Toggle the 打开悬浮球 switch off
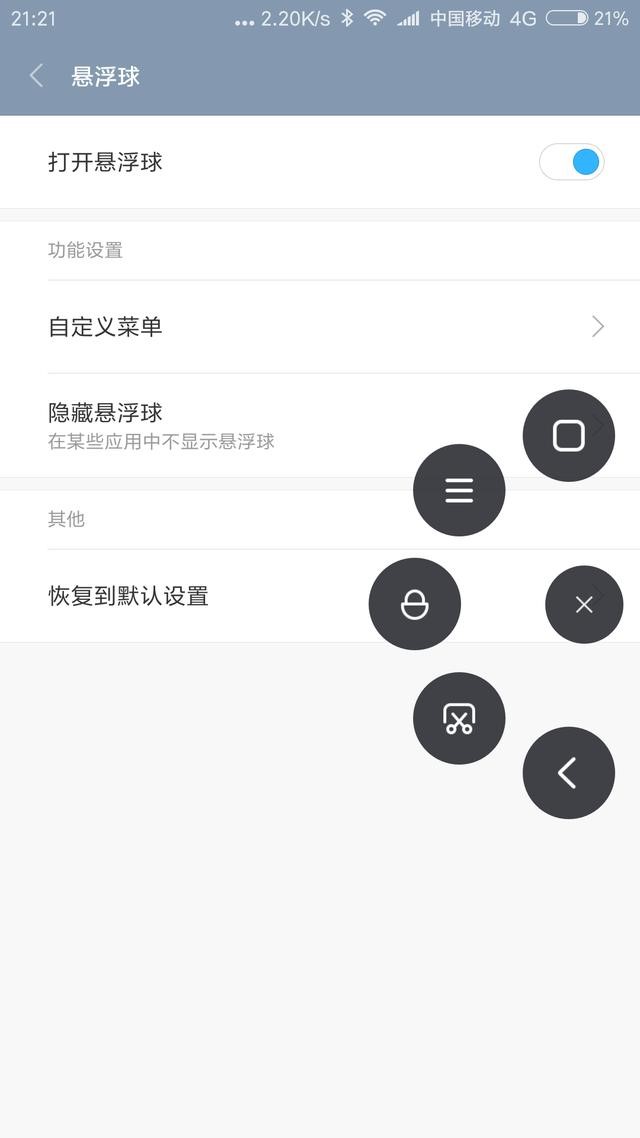 [571, 162]
